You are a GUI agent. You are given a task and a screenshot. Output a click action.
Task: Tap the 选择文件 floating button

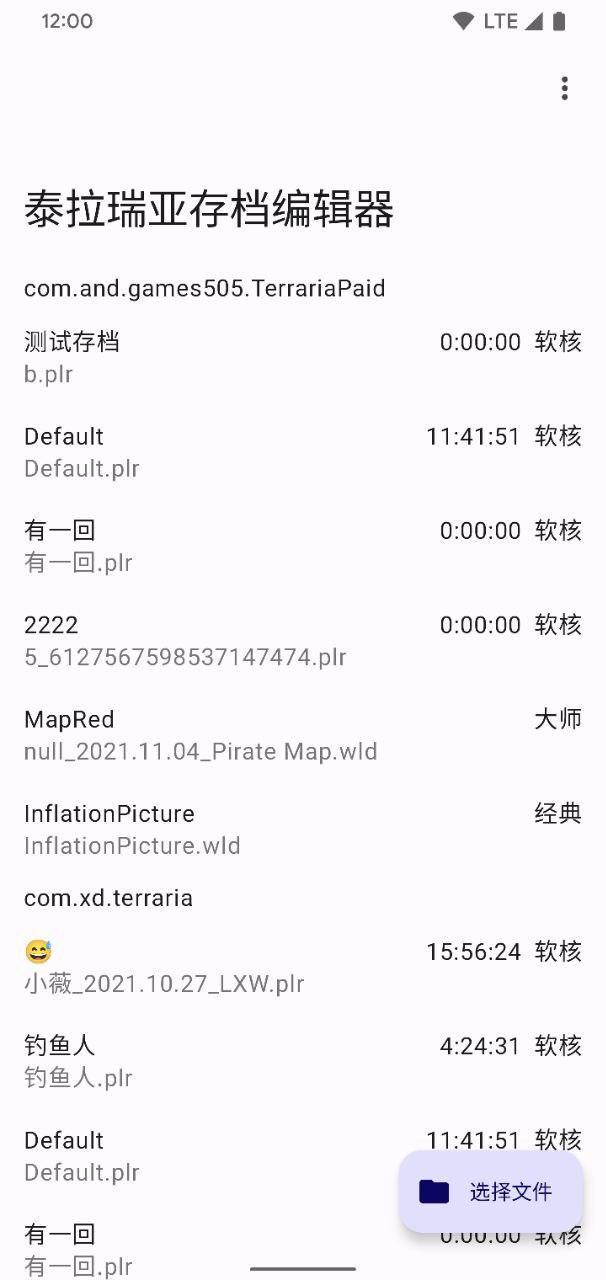point(490,1191)
